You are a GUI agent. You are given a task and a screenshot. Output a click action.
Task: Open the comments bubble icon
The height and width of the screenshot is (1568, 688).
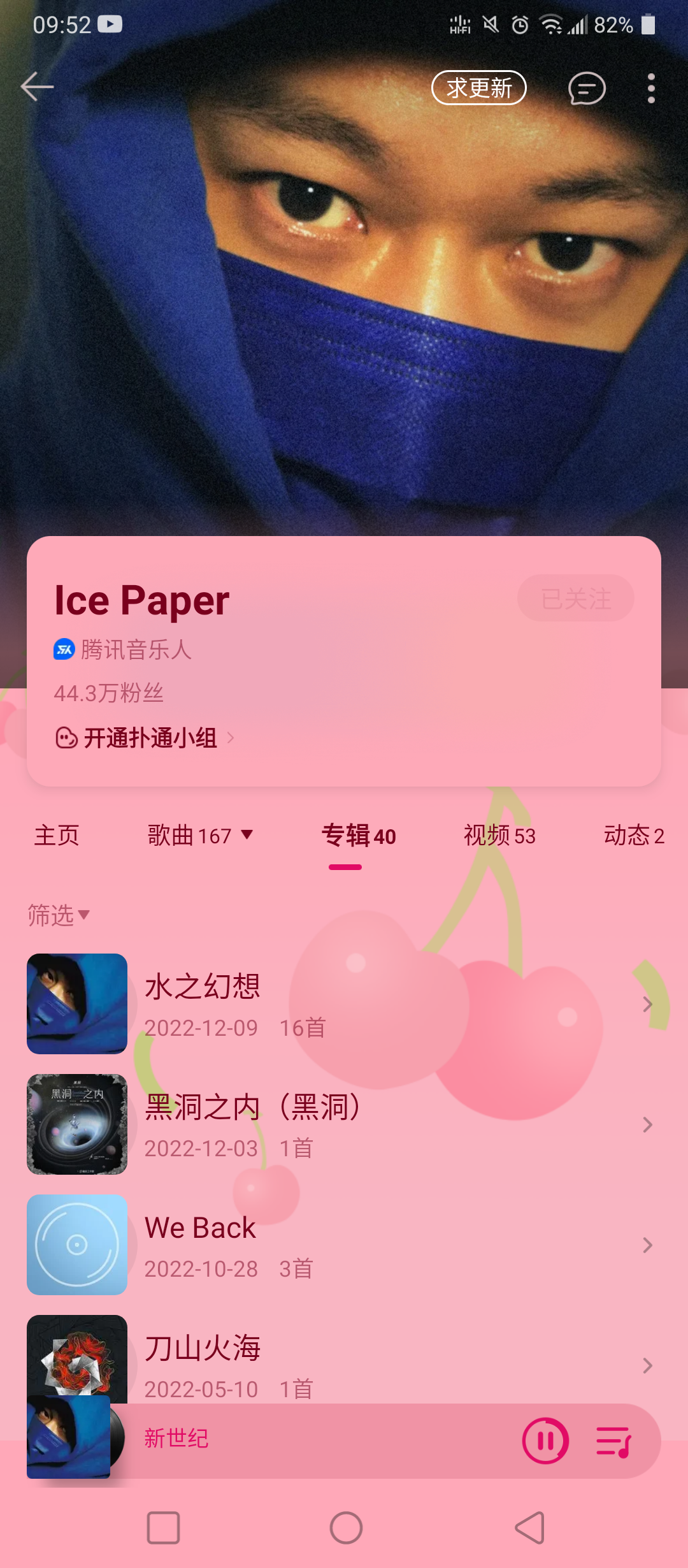point(586,88)
